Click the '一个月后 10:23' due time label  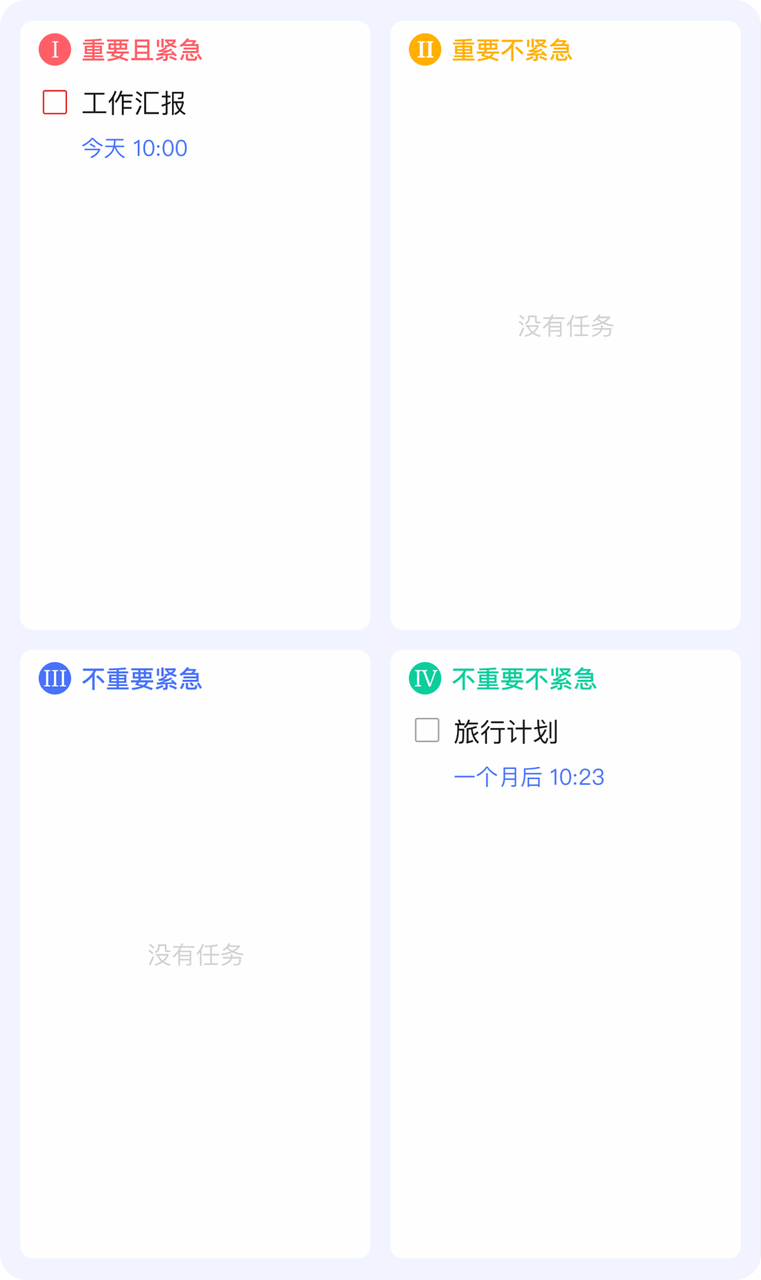click(530, 776)
